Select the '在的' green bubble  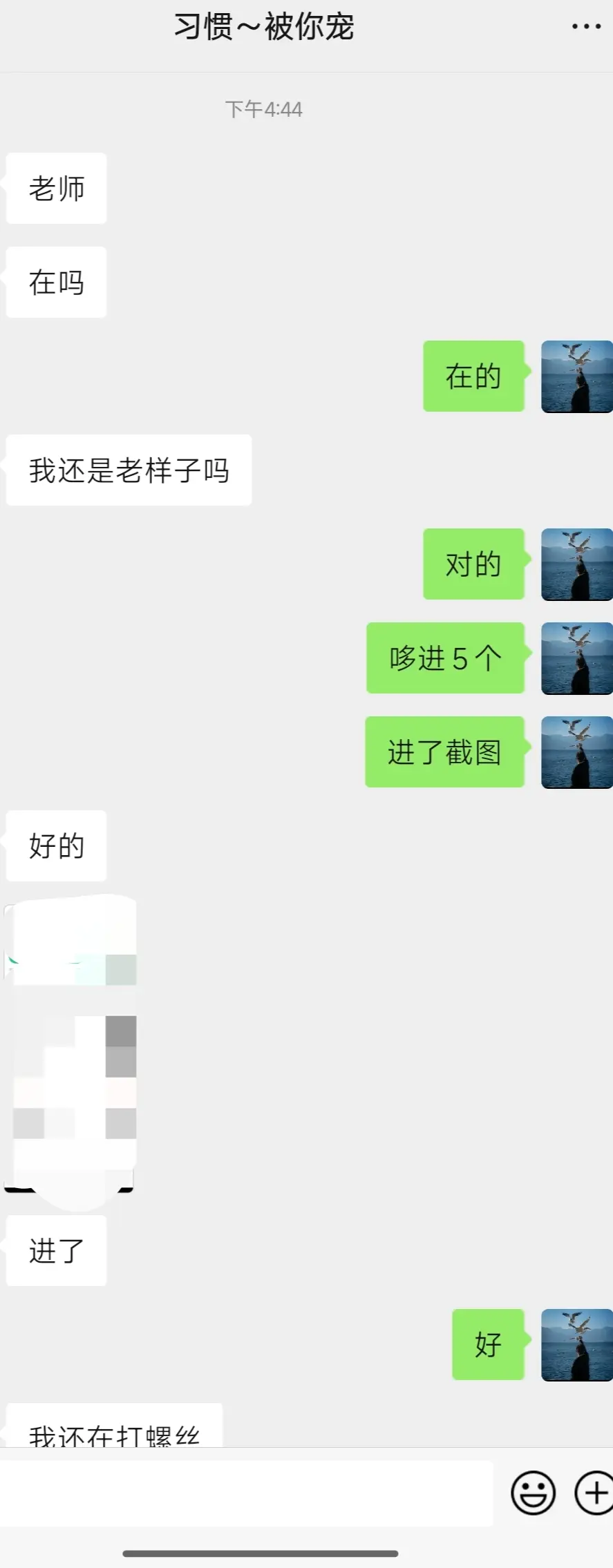point(474,377)
